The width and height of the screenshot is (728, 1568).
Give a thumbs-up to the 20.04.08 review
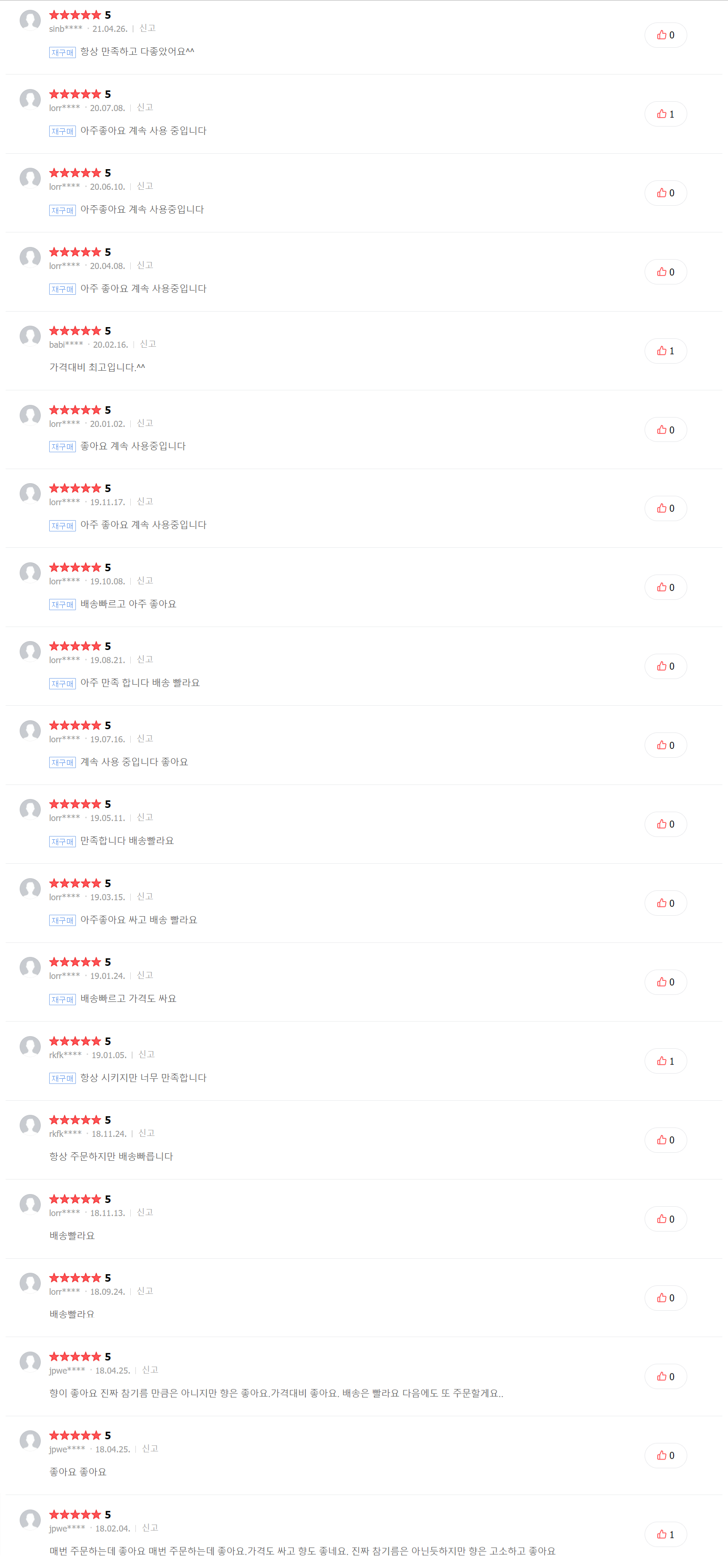click(665, 272)
